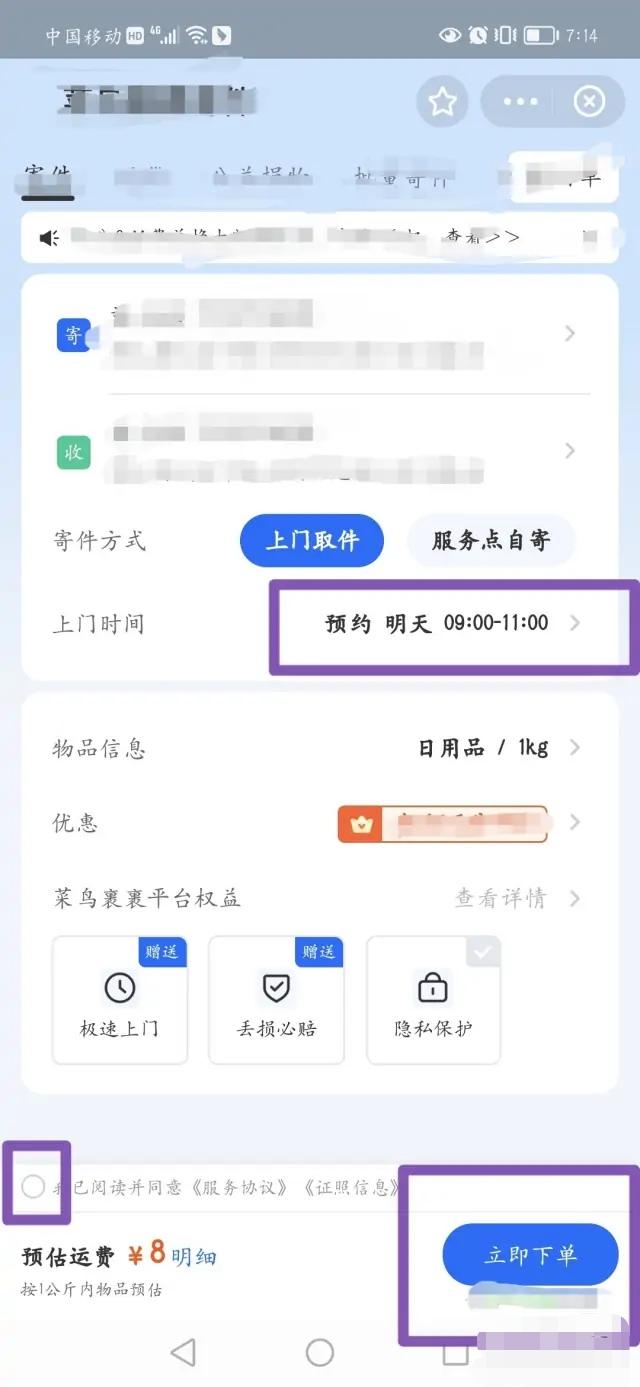Add mini program to favorites star

[442, 101]
